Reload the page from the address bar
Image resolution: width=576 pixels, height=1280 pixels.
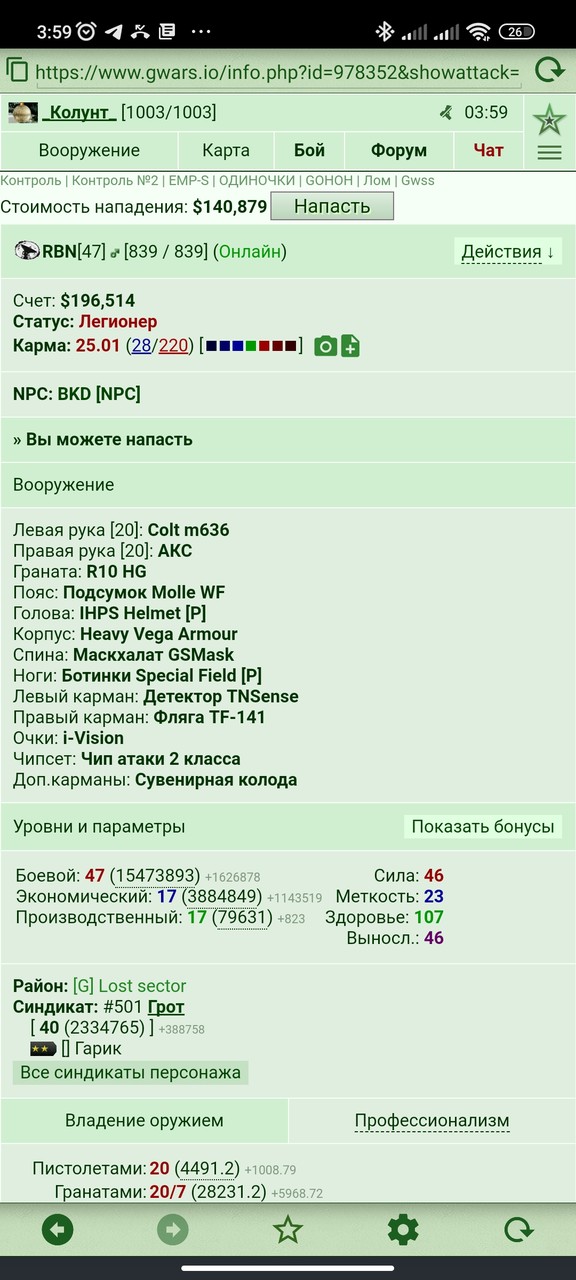pyautogui.click(x=549, y=70)
